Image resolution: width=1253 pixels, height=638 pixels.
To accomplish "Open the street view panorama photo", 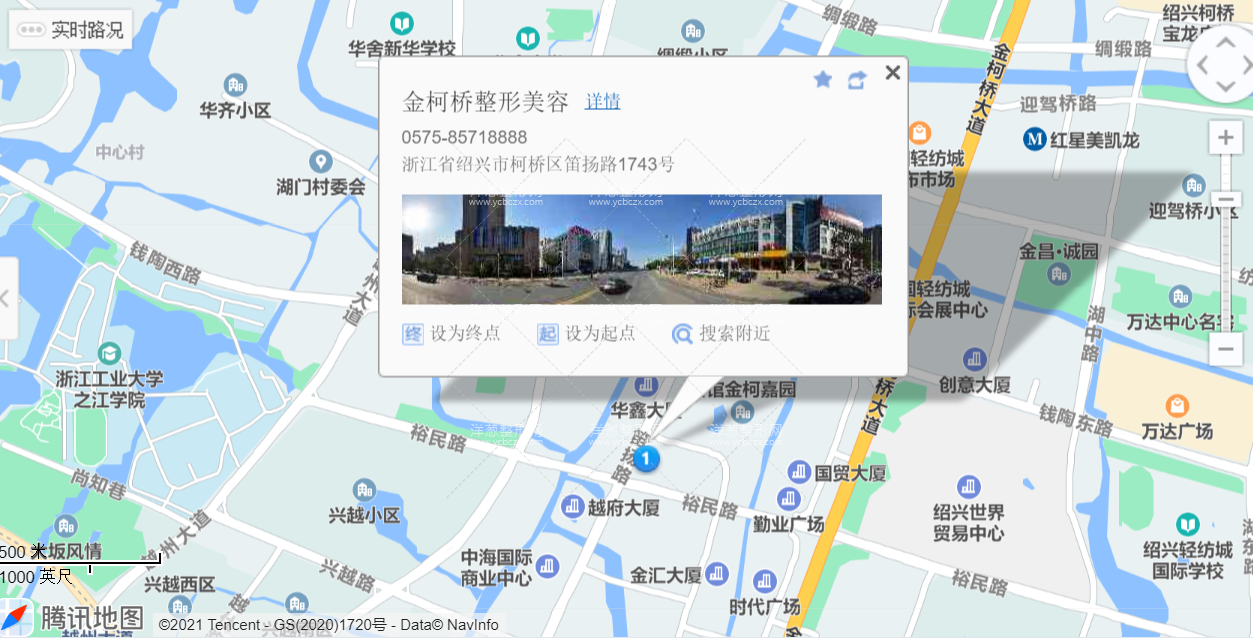I will [641, 249].
